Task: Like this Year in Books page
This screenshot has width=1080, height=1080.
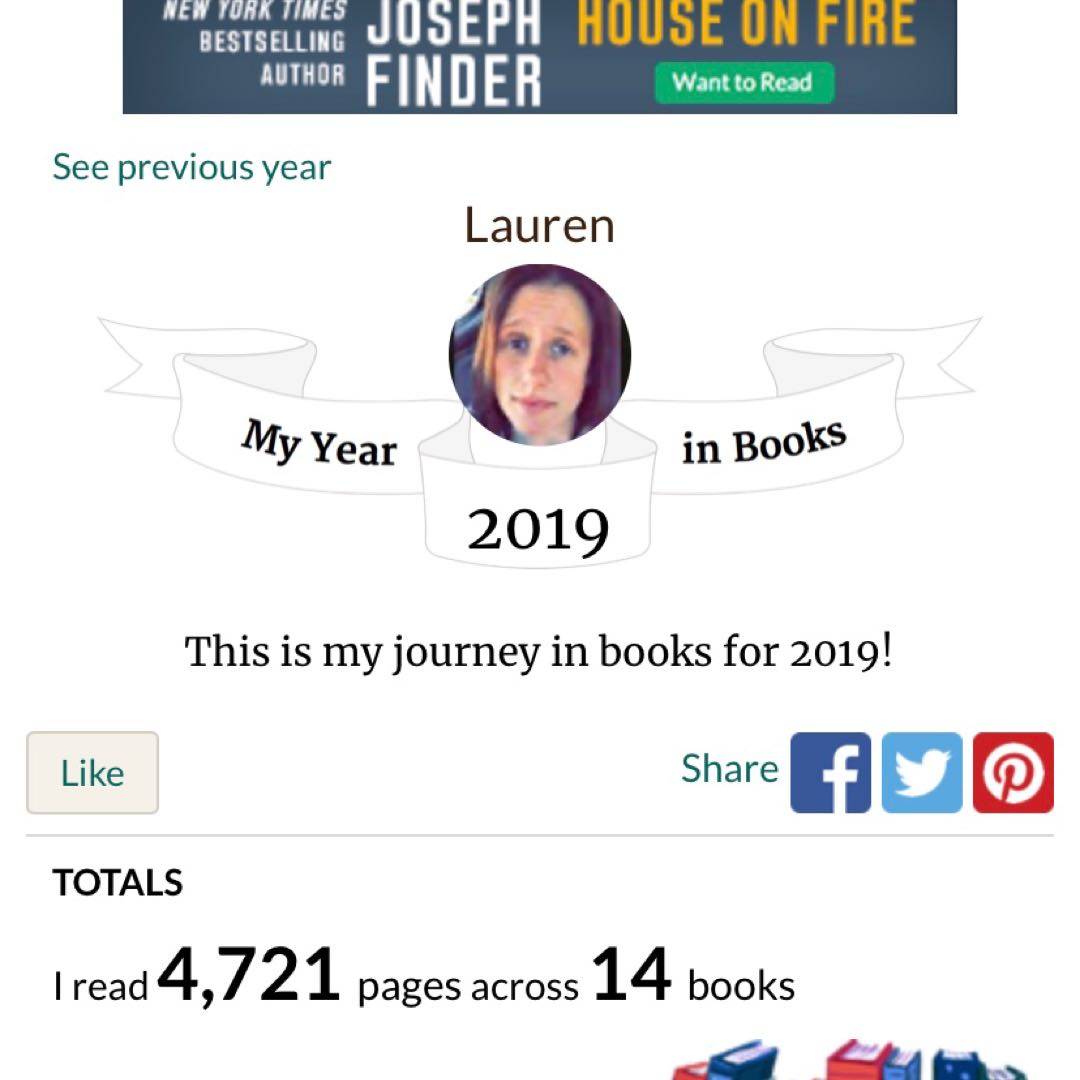Action: click(x=92, y=772)
